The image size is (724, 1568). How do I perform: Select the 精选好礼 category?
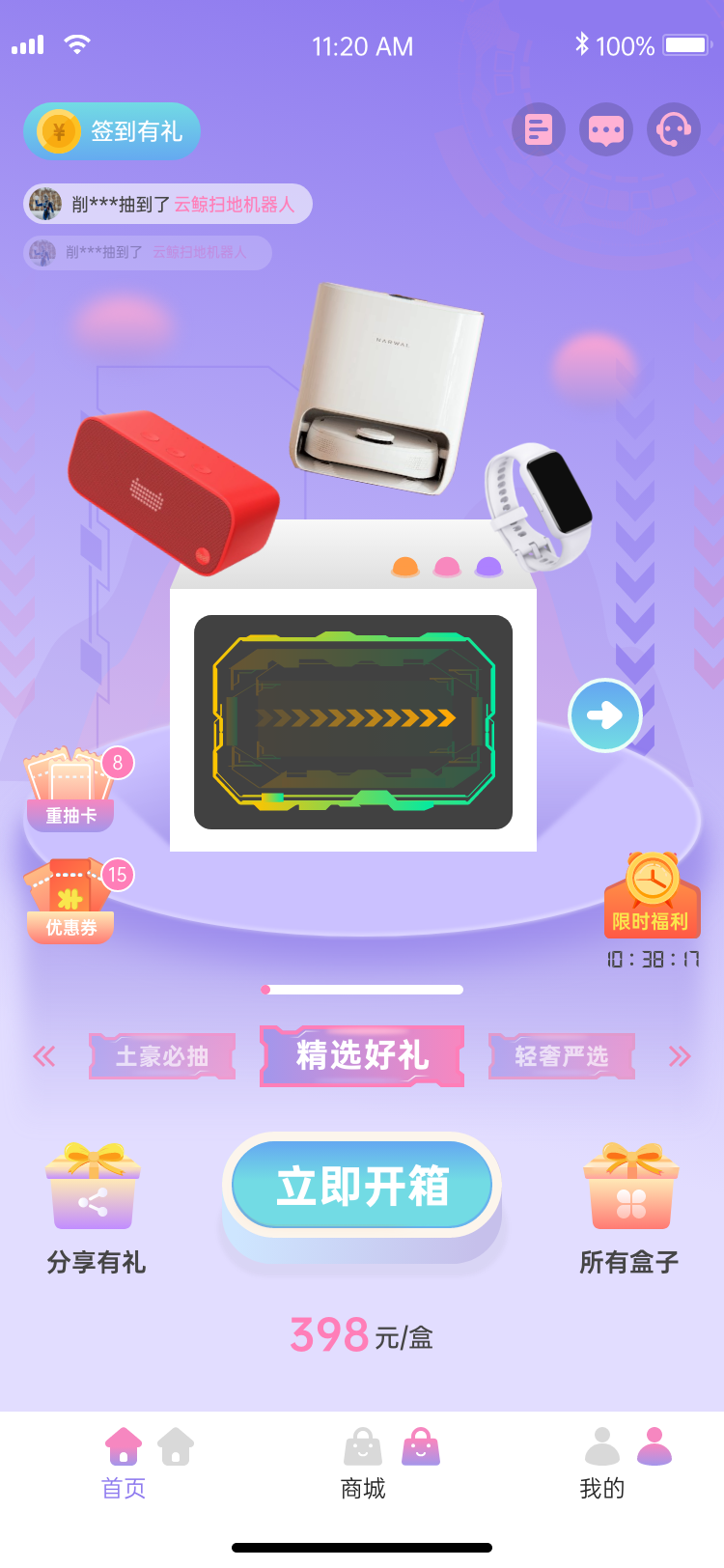(x=362, y=1055)
